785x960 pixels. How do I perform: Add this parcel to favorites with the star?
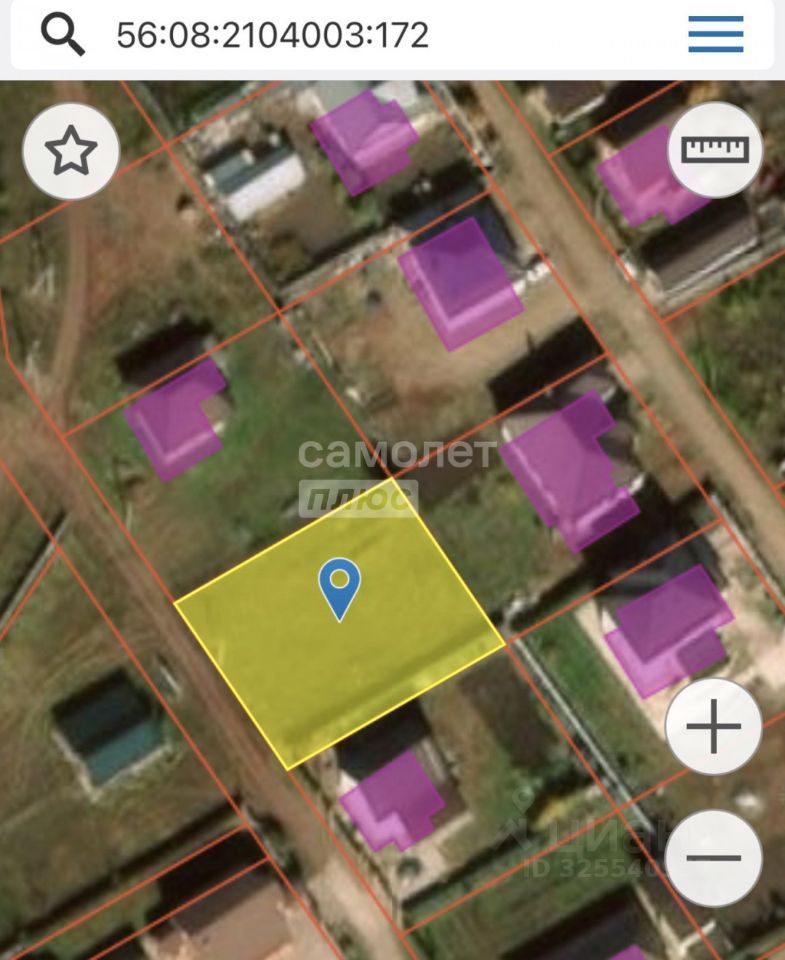click(71, 152)
